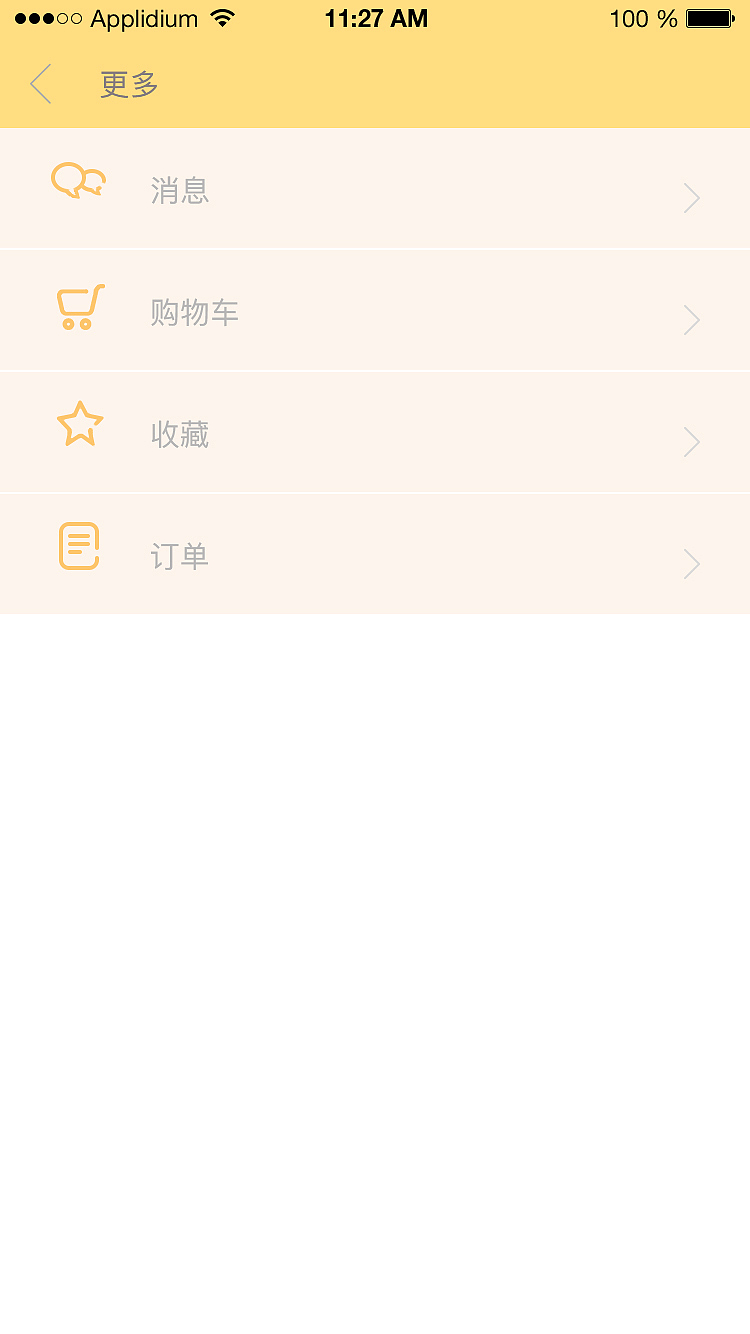The width and height of the screenshot is (750, 1334).
Task: Tap the chevron next to 收藏
Action: tap(691, 441)
